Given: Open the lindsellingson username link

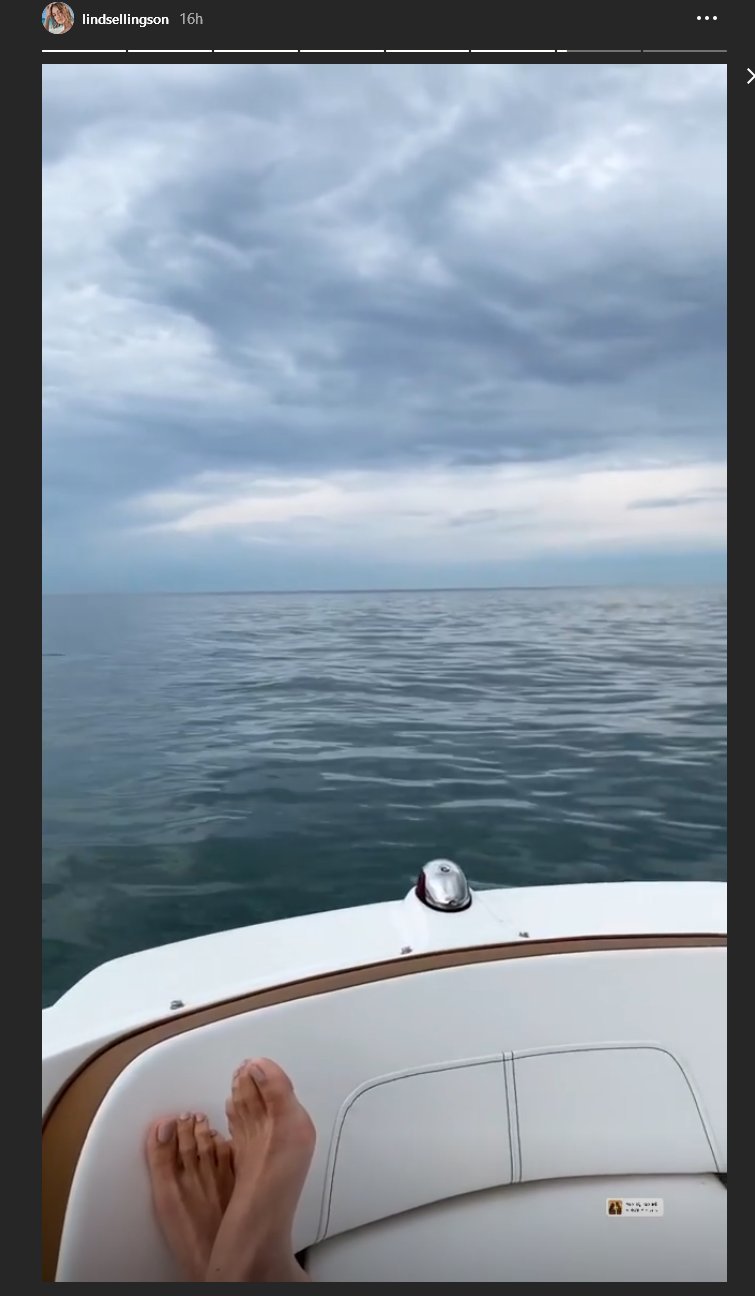Looking at the screenshot, I should (125, 19).
